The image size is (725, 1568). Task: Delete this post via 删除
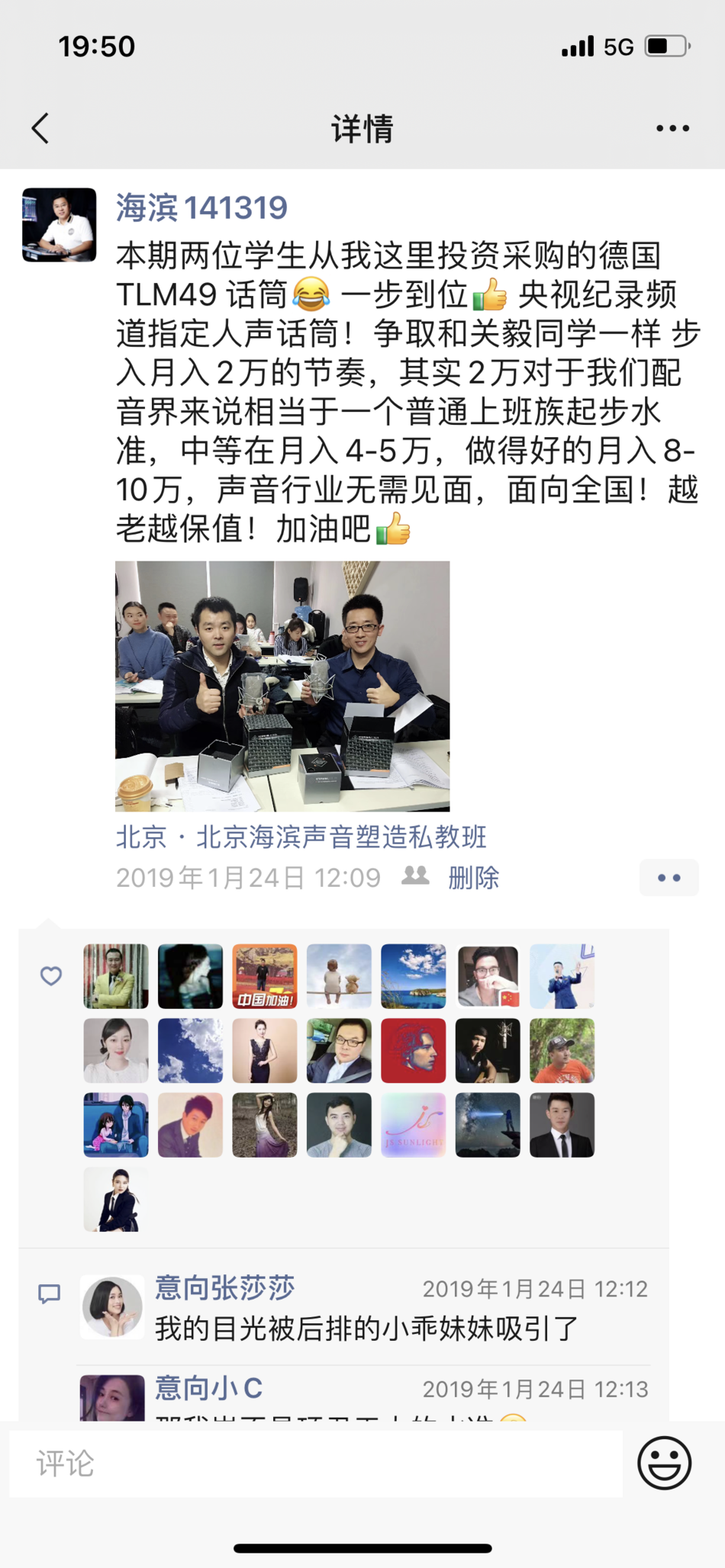(x=473, y=878)
